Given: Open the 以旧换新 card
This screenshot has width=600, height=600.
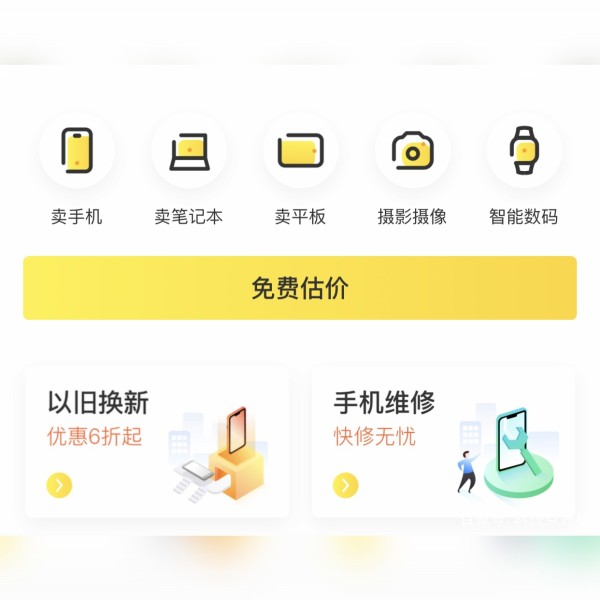Looking at the screenshot, I should point(157,442).
